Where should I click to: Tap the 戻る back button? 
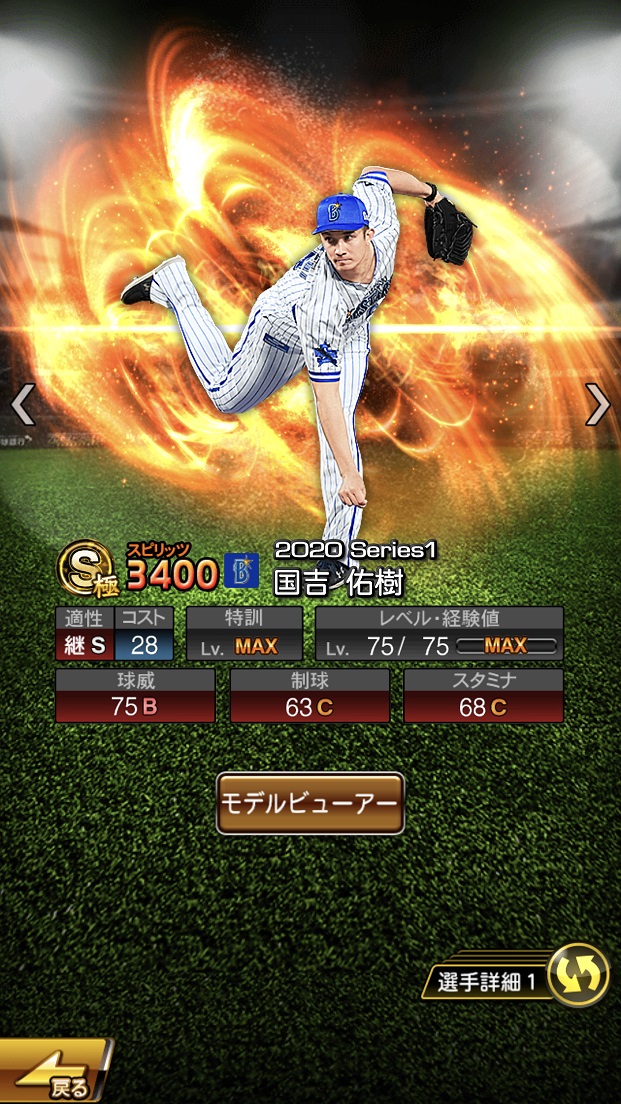(55, 1074)
